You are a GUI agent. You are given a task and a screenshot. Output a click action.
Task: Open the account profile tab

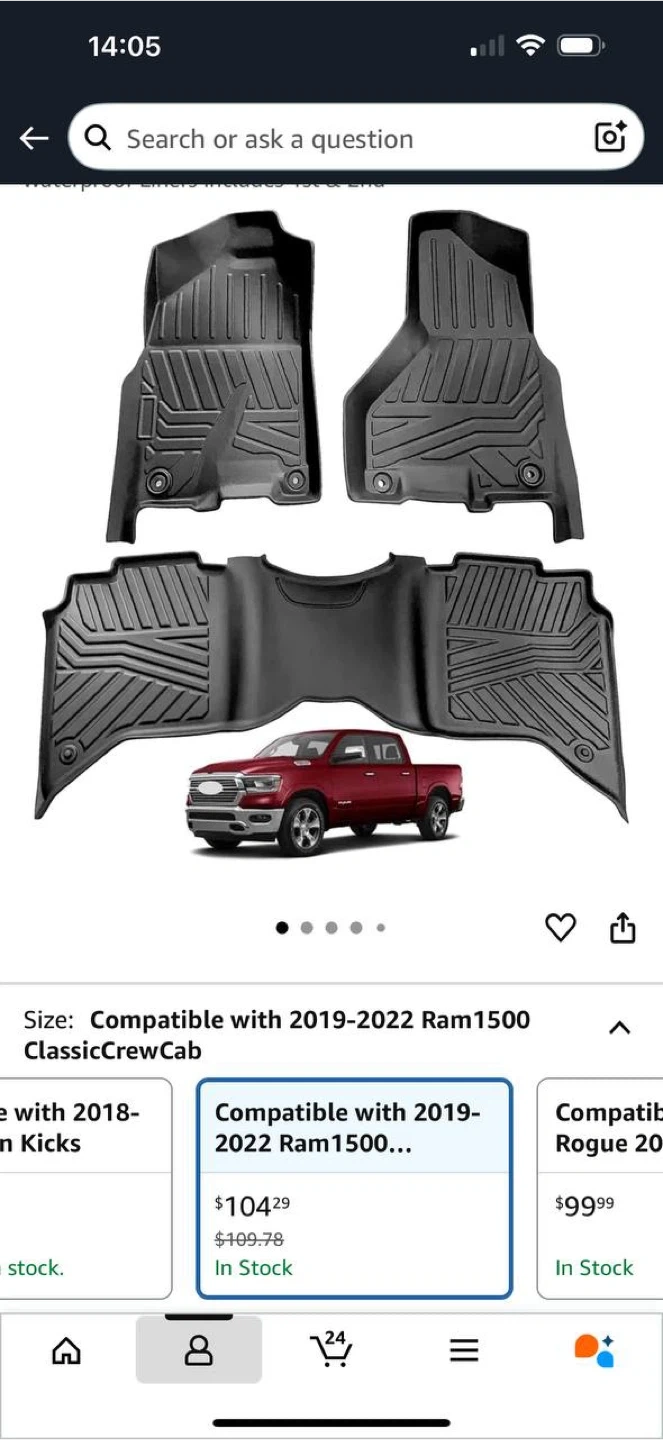pos(199,1351)
